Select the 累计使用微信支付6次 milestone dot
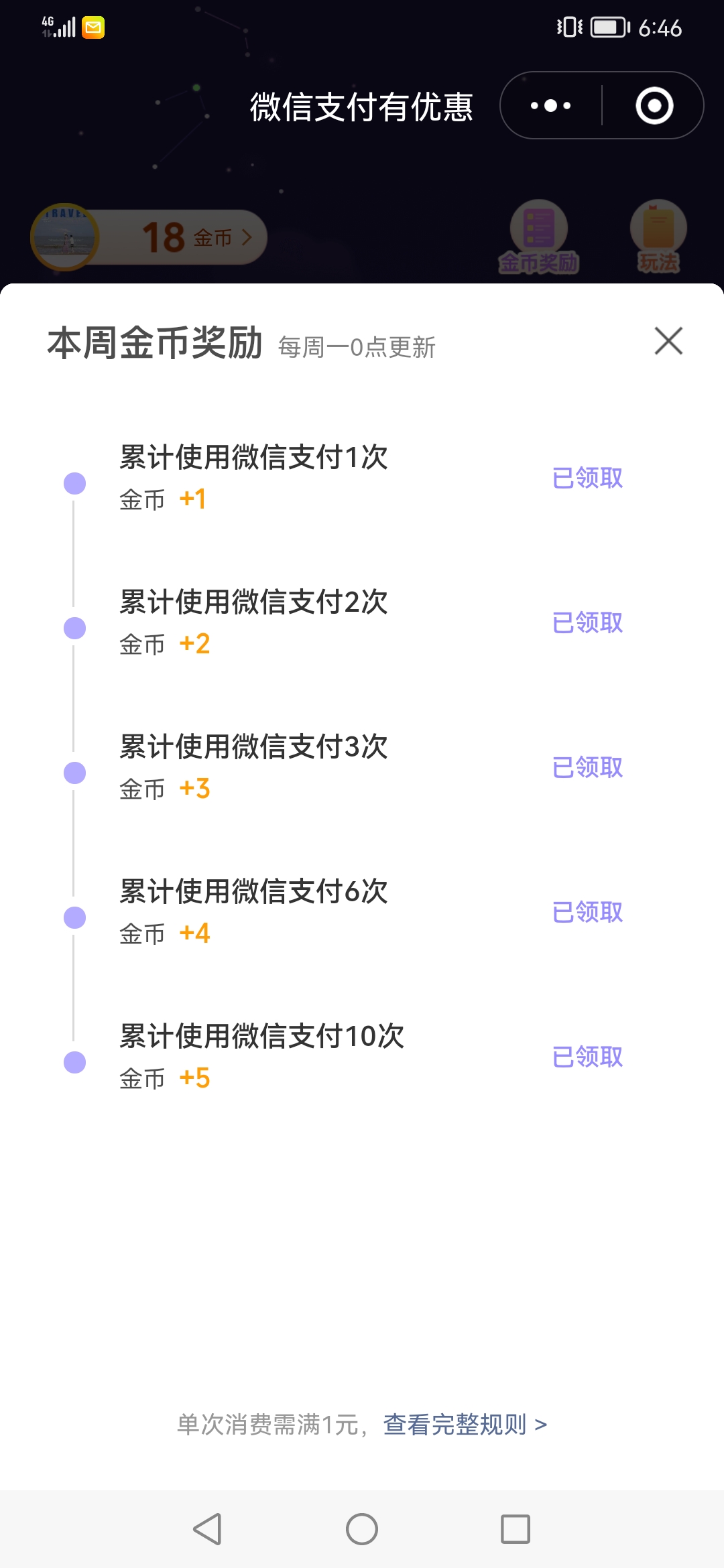724x1568 pixels. 74,917
